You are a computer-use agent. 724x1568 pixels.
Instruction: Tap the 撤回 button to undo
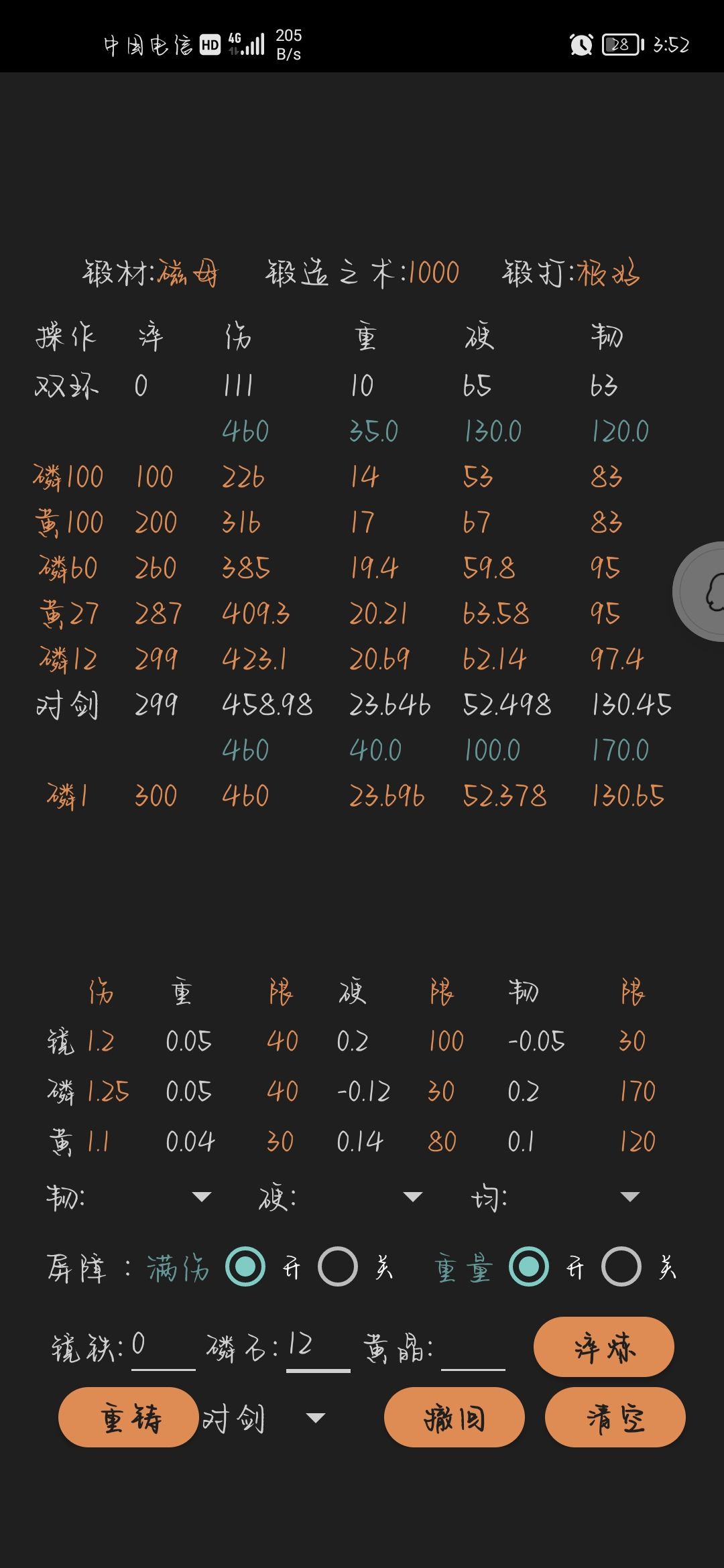click(454, 1417)
